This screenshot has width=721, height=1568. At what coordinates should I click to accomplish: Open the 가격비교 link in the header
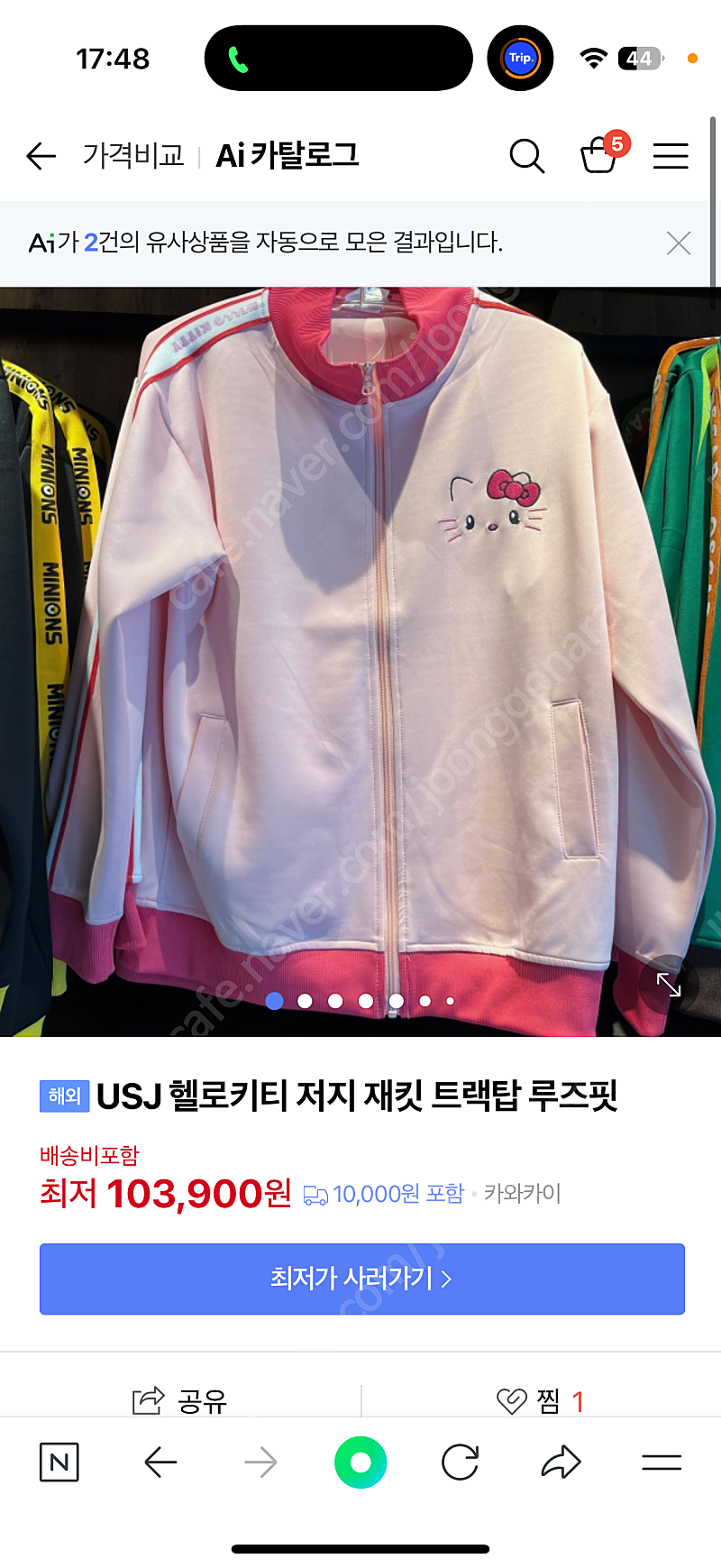133,156
